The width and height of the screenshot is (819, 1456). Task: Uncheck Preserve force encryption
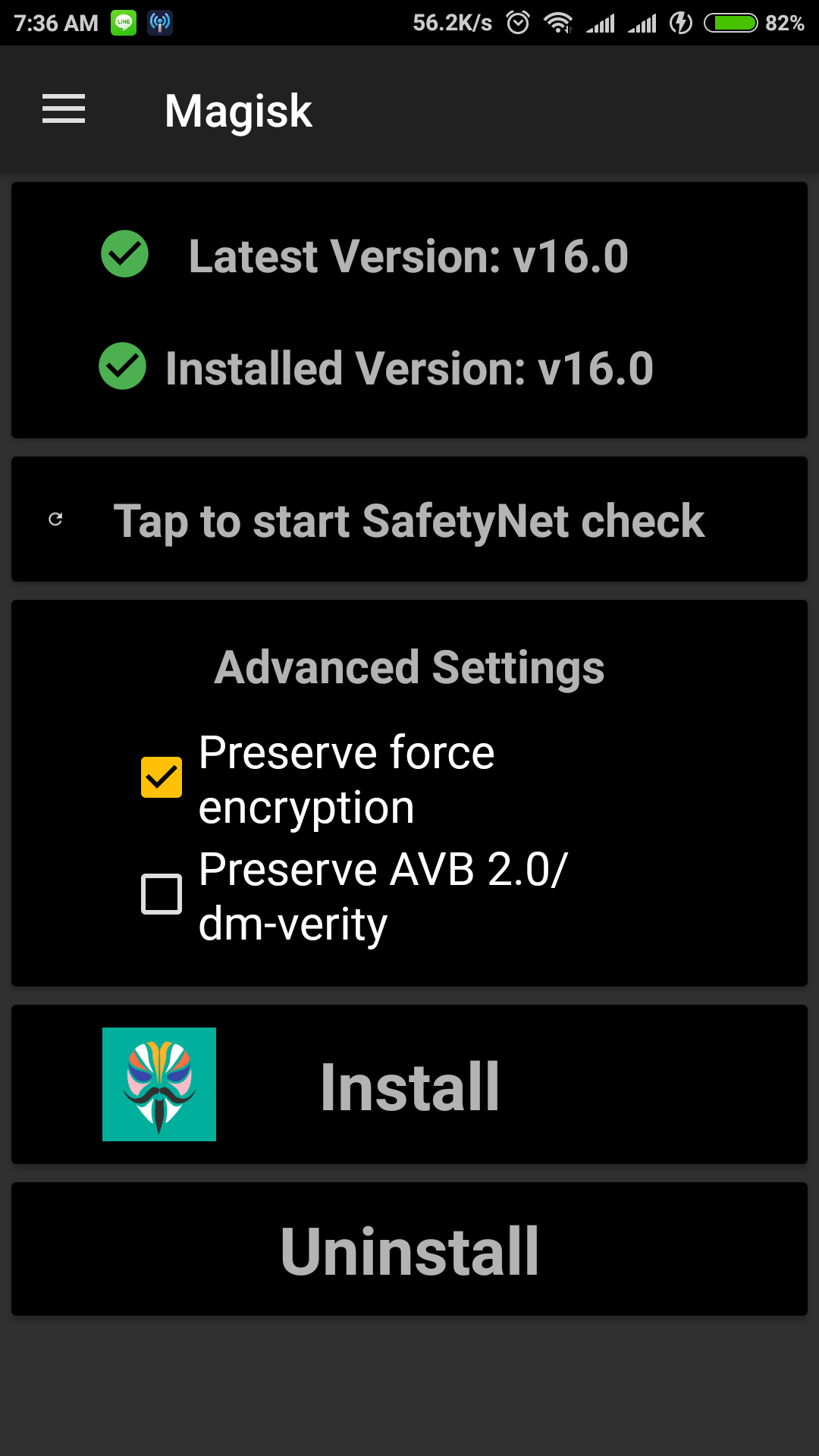click(162, 777)
